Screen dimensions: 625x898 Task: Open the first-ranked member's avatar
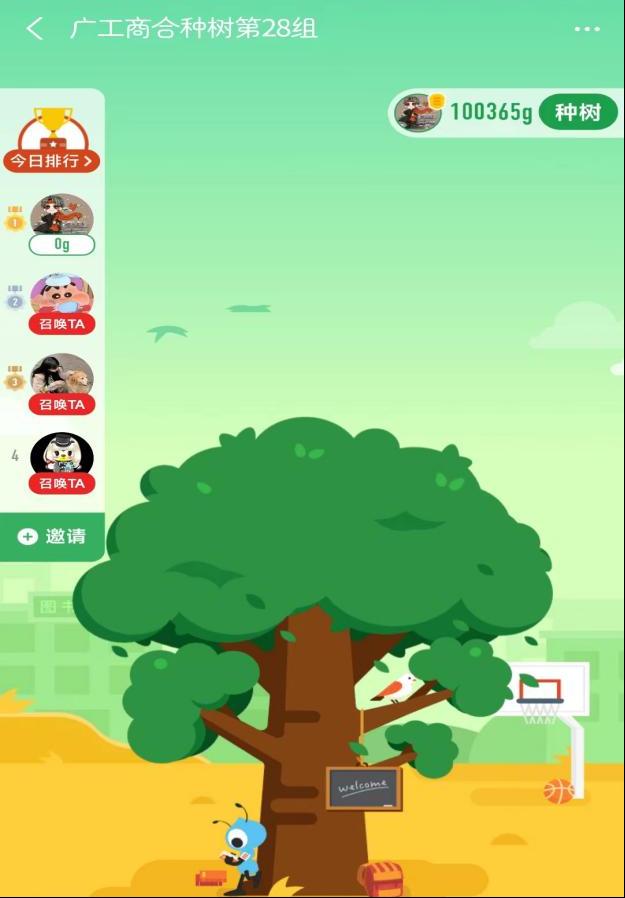click(x=62, y=215)
